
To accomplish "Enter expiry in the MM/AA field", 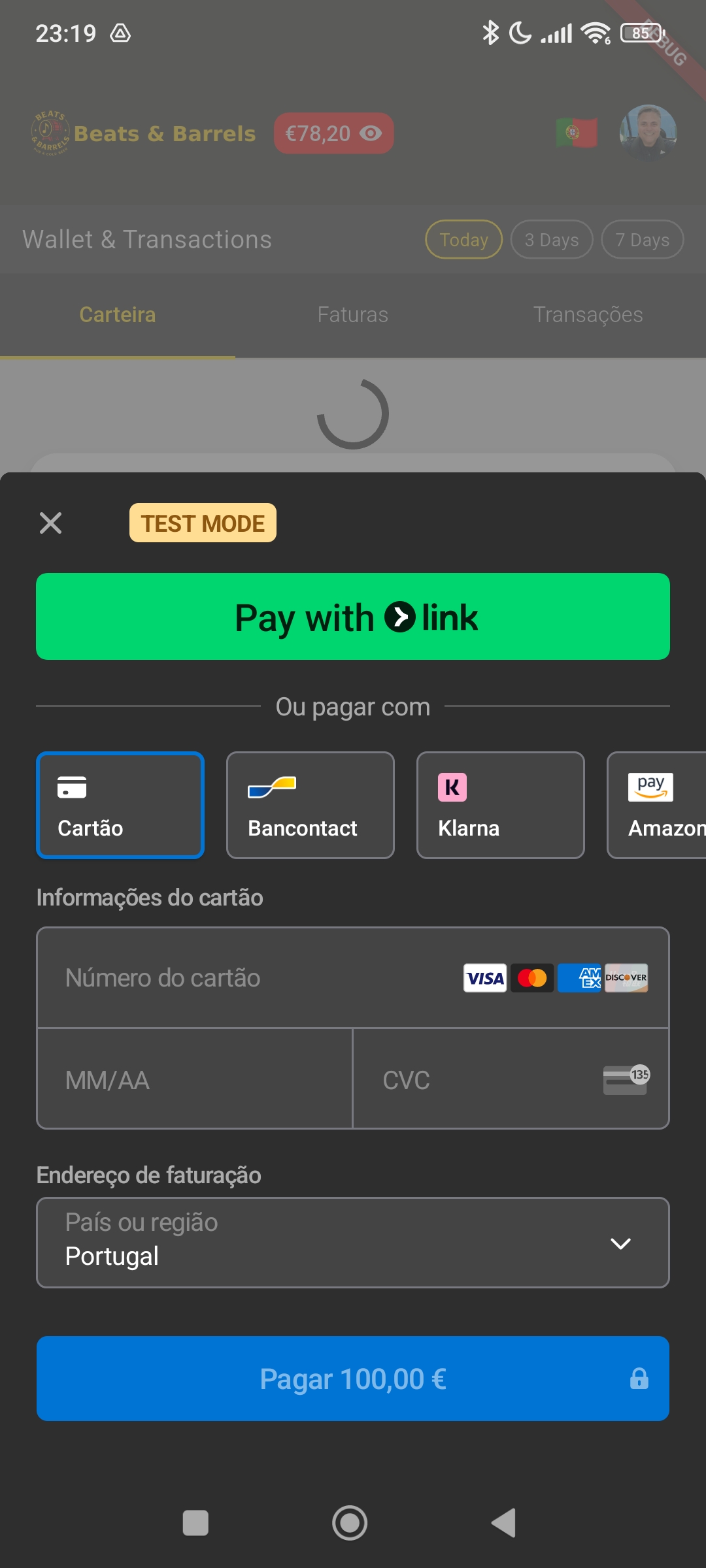I will [195, 1080].
